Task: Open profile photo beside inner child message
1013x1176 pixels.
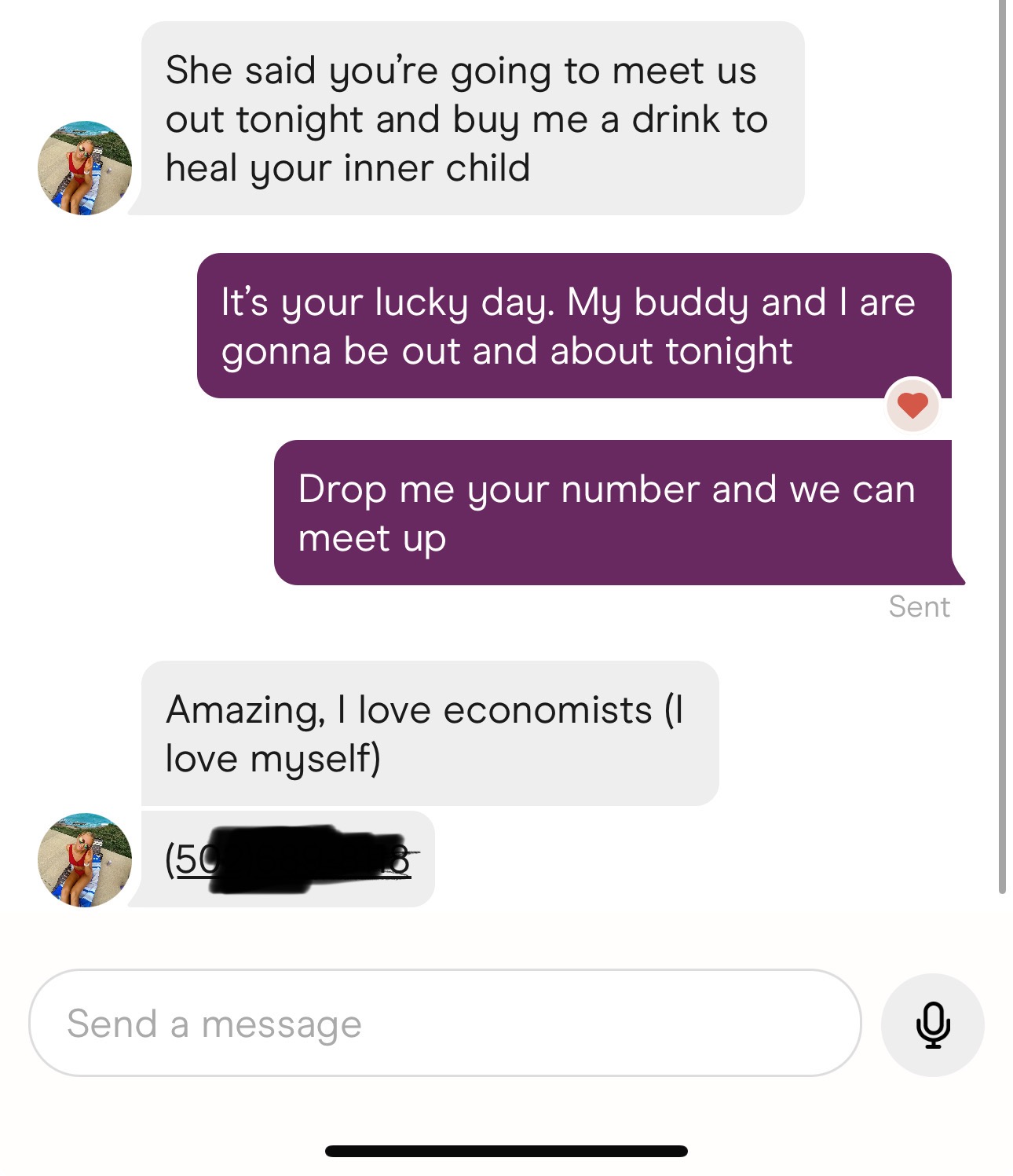Action: [85, 167]
